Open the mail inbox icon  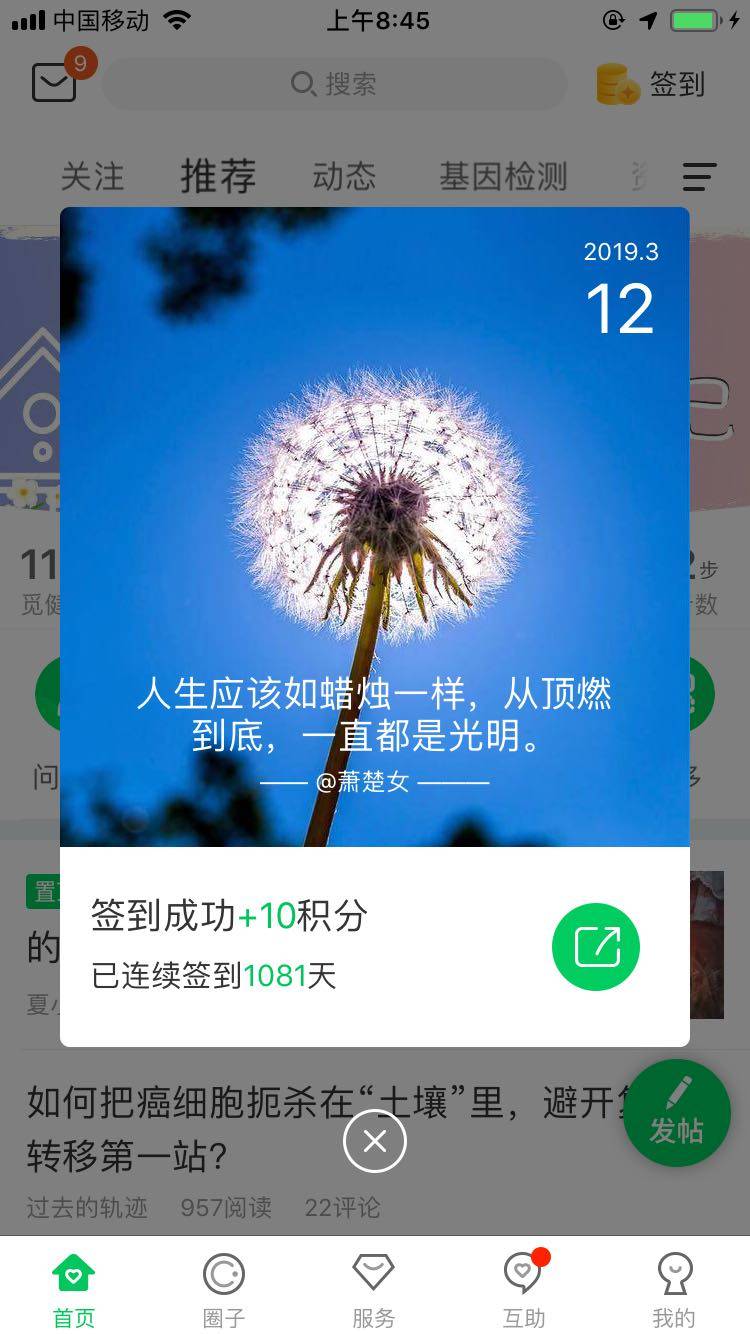(55, 82)
